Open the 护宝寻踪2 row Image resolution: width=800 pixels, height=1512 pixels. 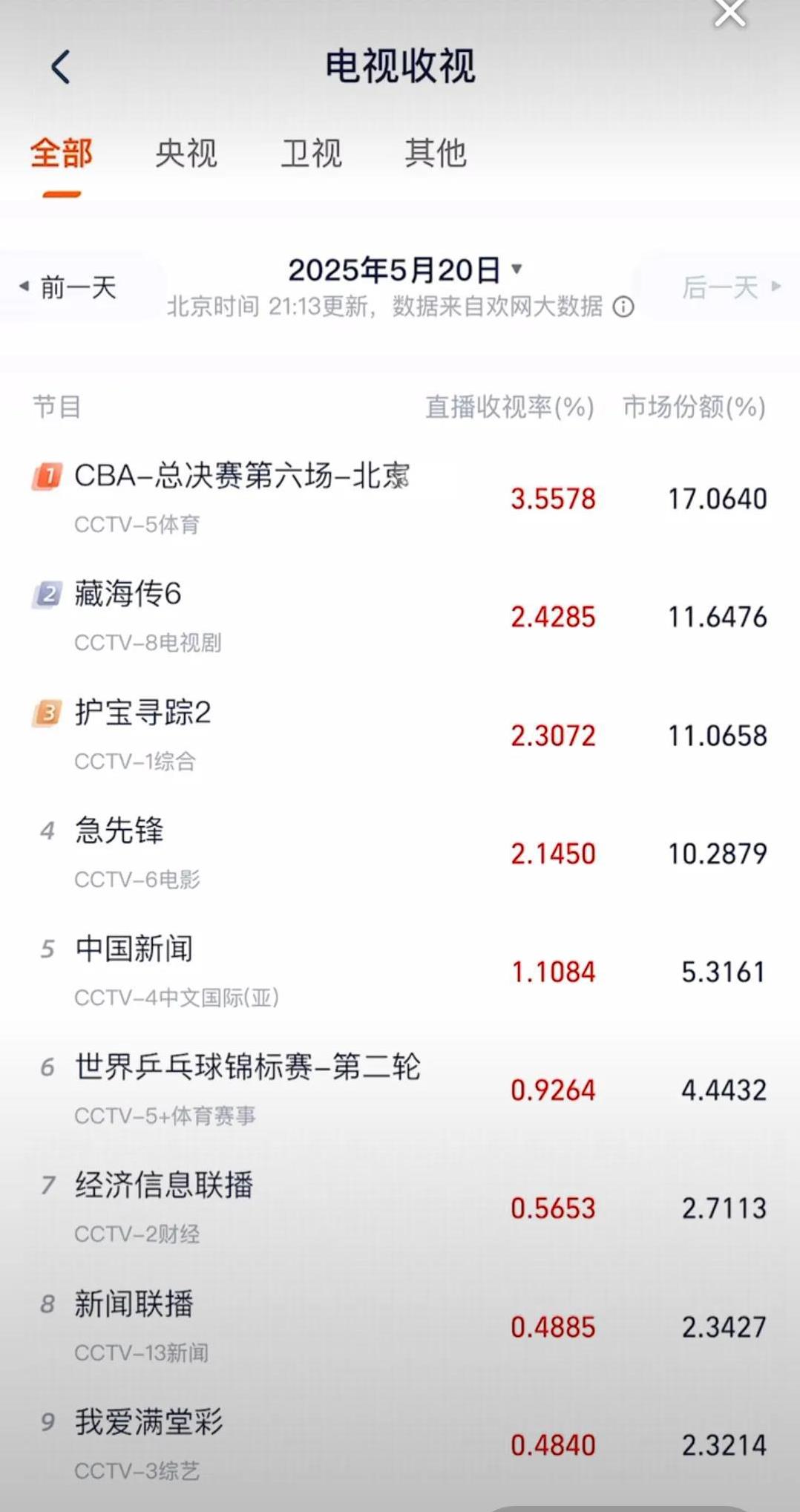(x=400, y=736)
